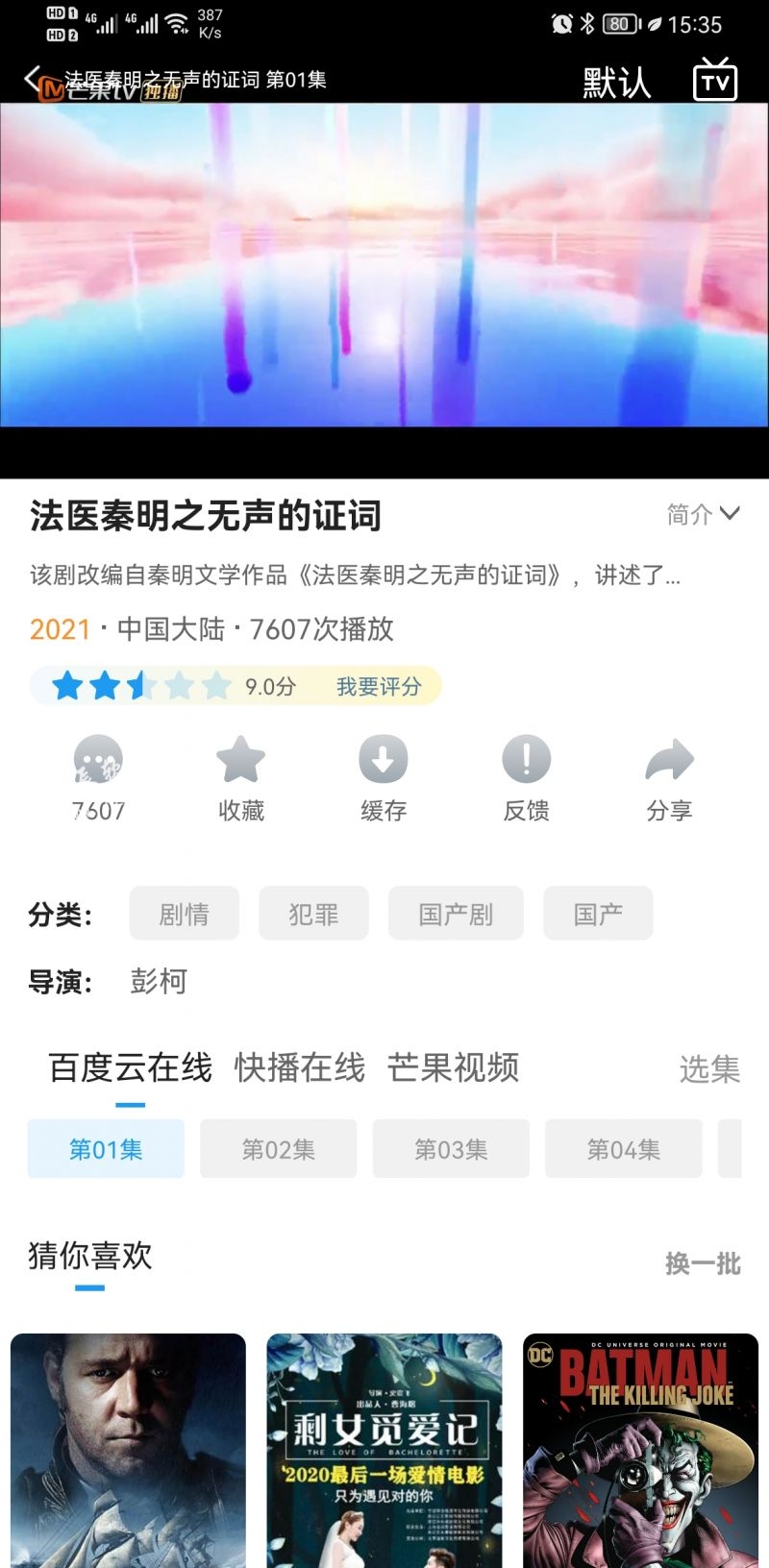
Task: Open the 剩女觅爱记 movie card
Action: coord(384,1449)
